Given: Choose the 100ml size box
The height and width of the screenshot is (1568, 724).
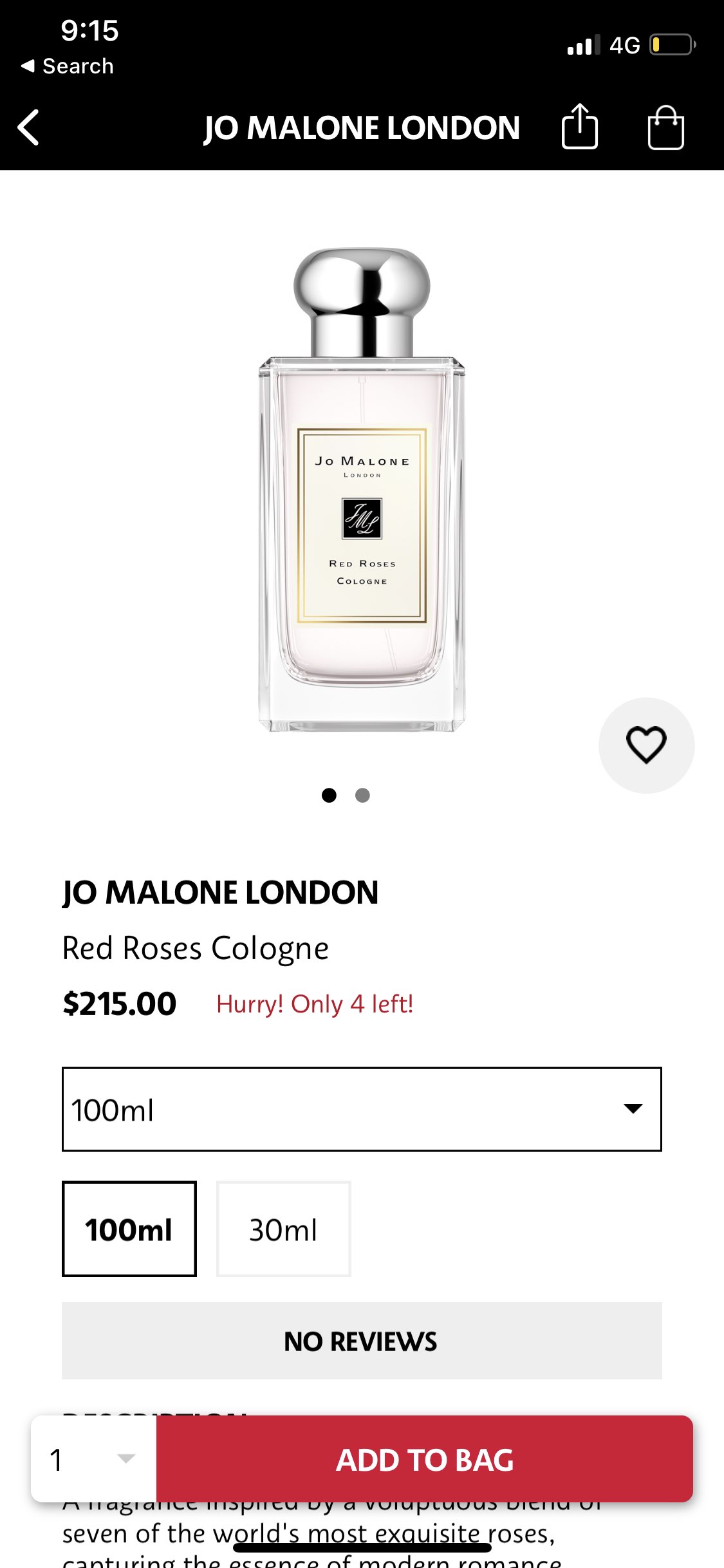Looking at the screenshot, I should 129,1229.
